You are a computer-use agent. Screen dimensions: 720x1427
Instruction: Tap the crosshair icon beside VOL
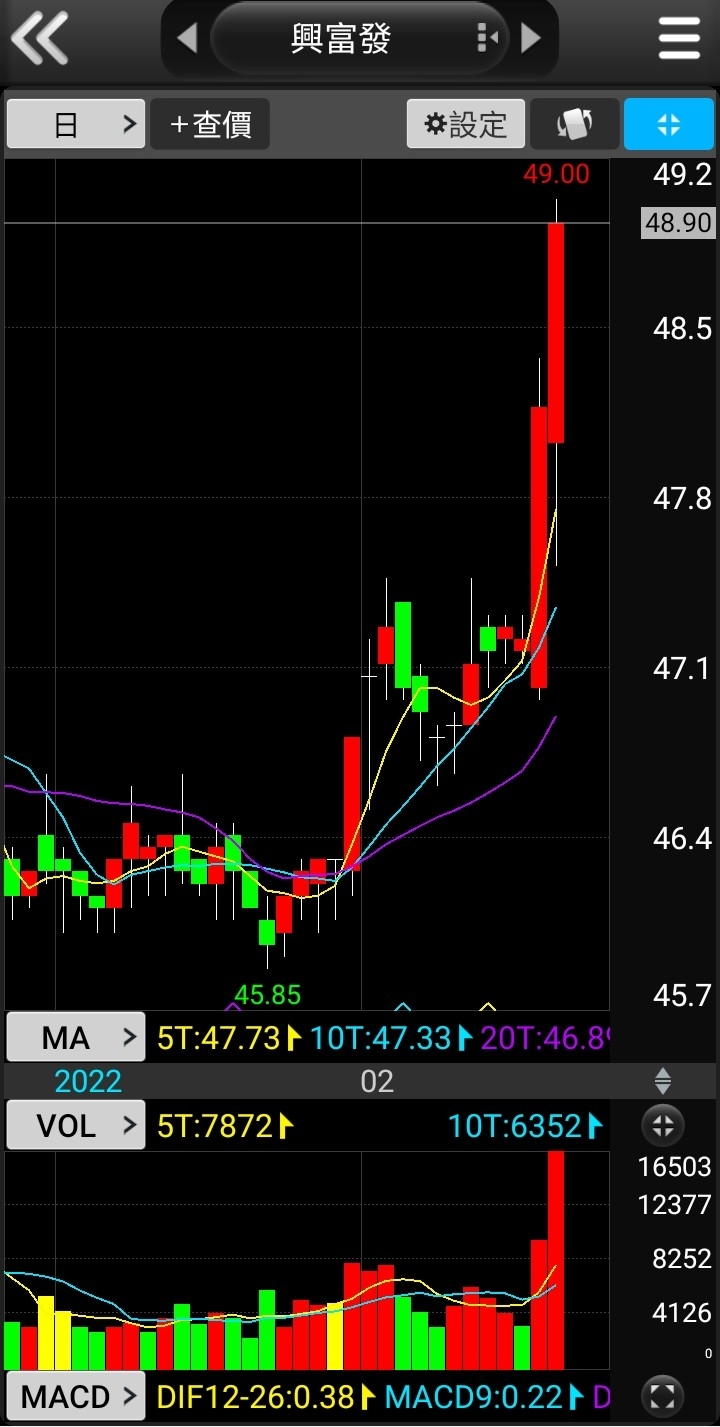click(663, 1125)
